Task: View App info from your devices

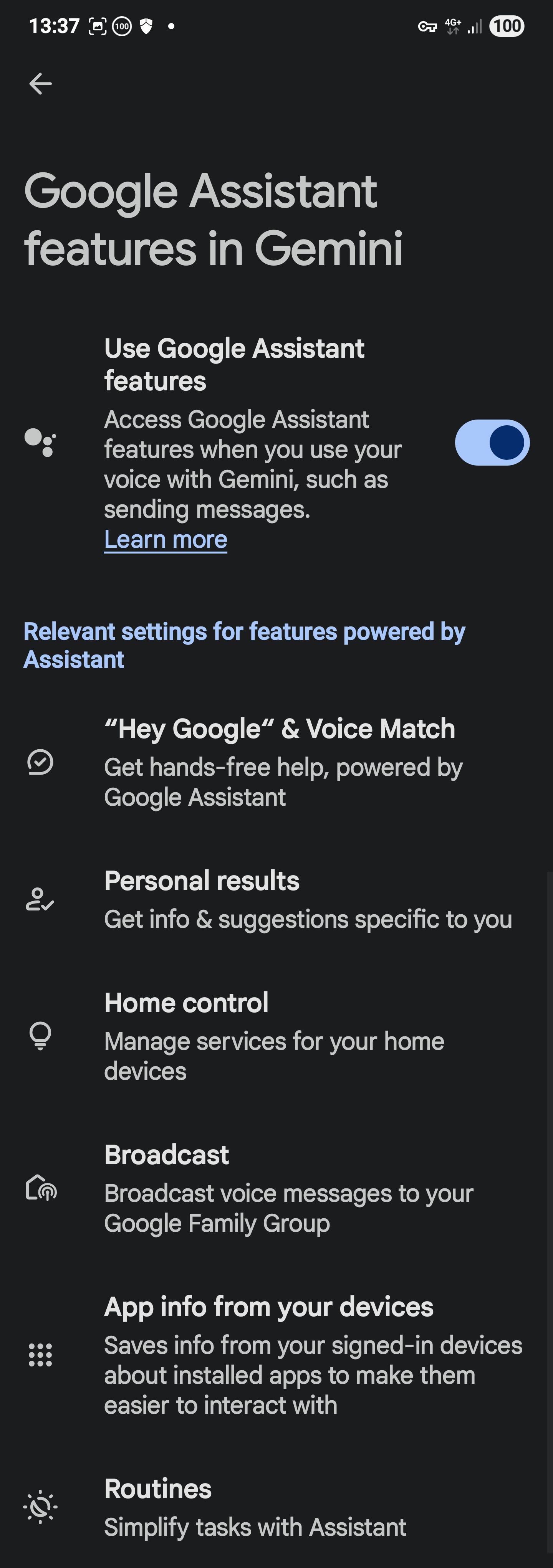Action: pos(280,1354)
